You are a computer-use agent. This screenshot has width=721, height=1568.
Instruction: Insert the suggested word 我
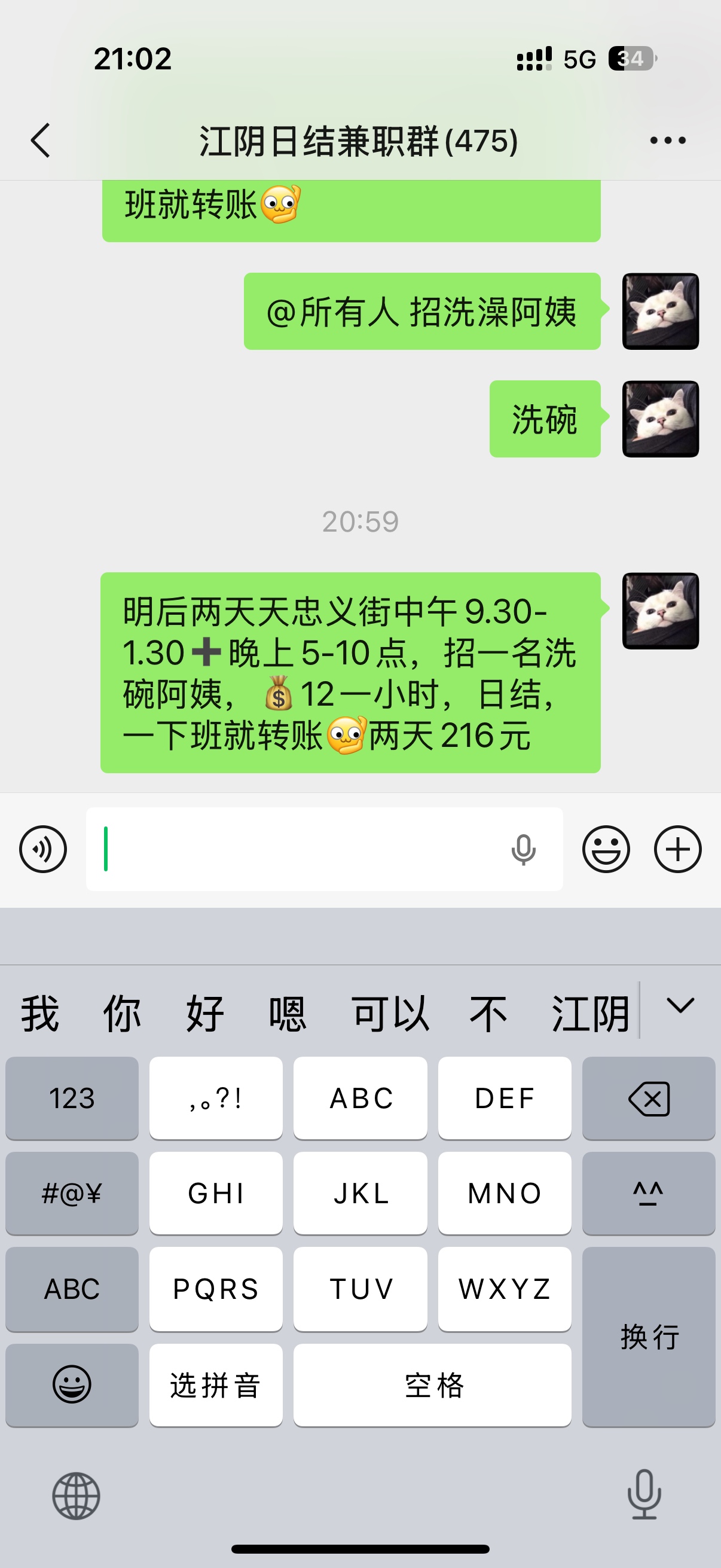tap(40, 1014)
